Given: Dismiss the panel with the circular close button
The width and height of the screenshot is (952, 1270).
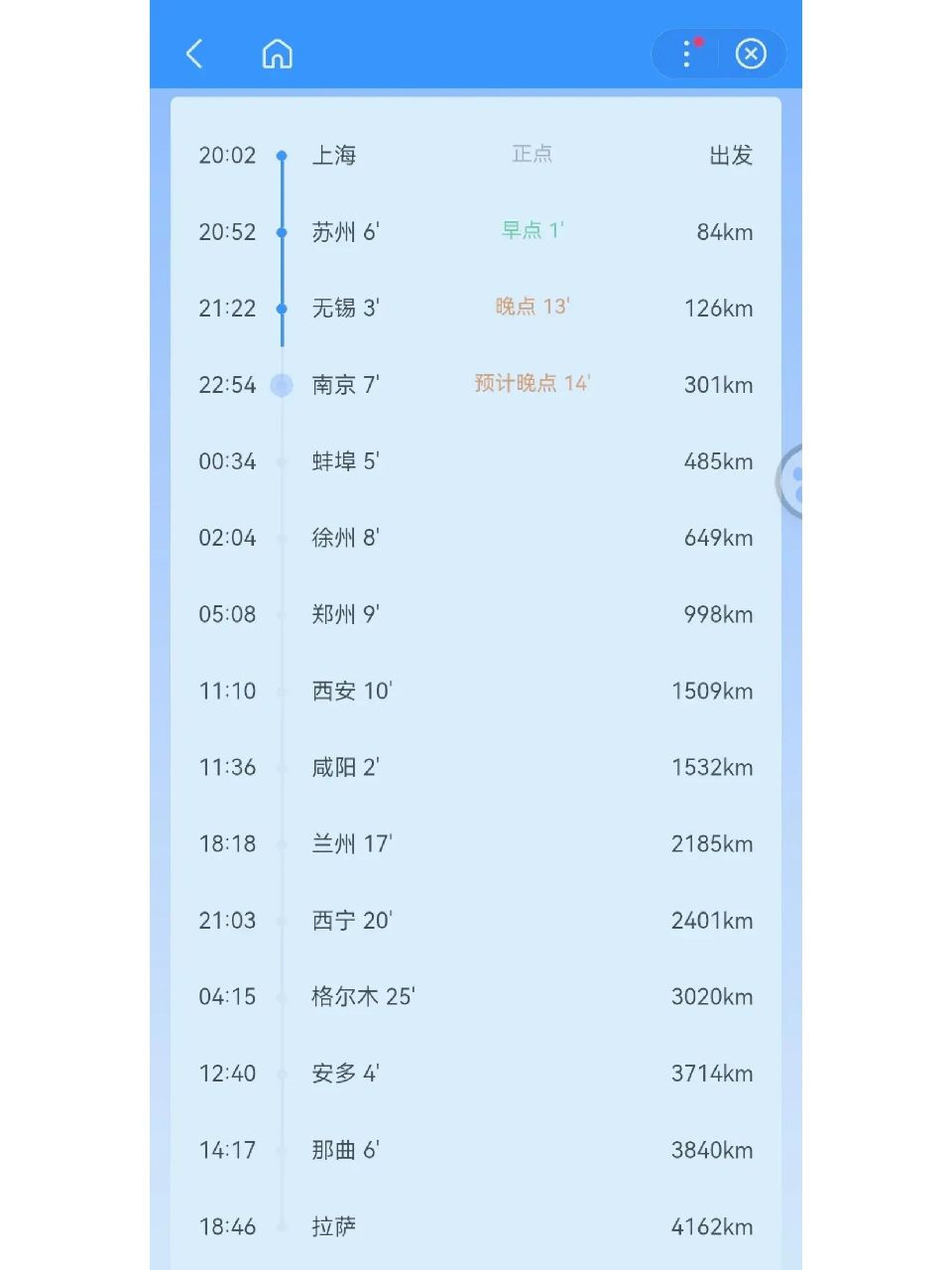Looking at the screenshot, I should [x=751, y=55].
